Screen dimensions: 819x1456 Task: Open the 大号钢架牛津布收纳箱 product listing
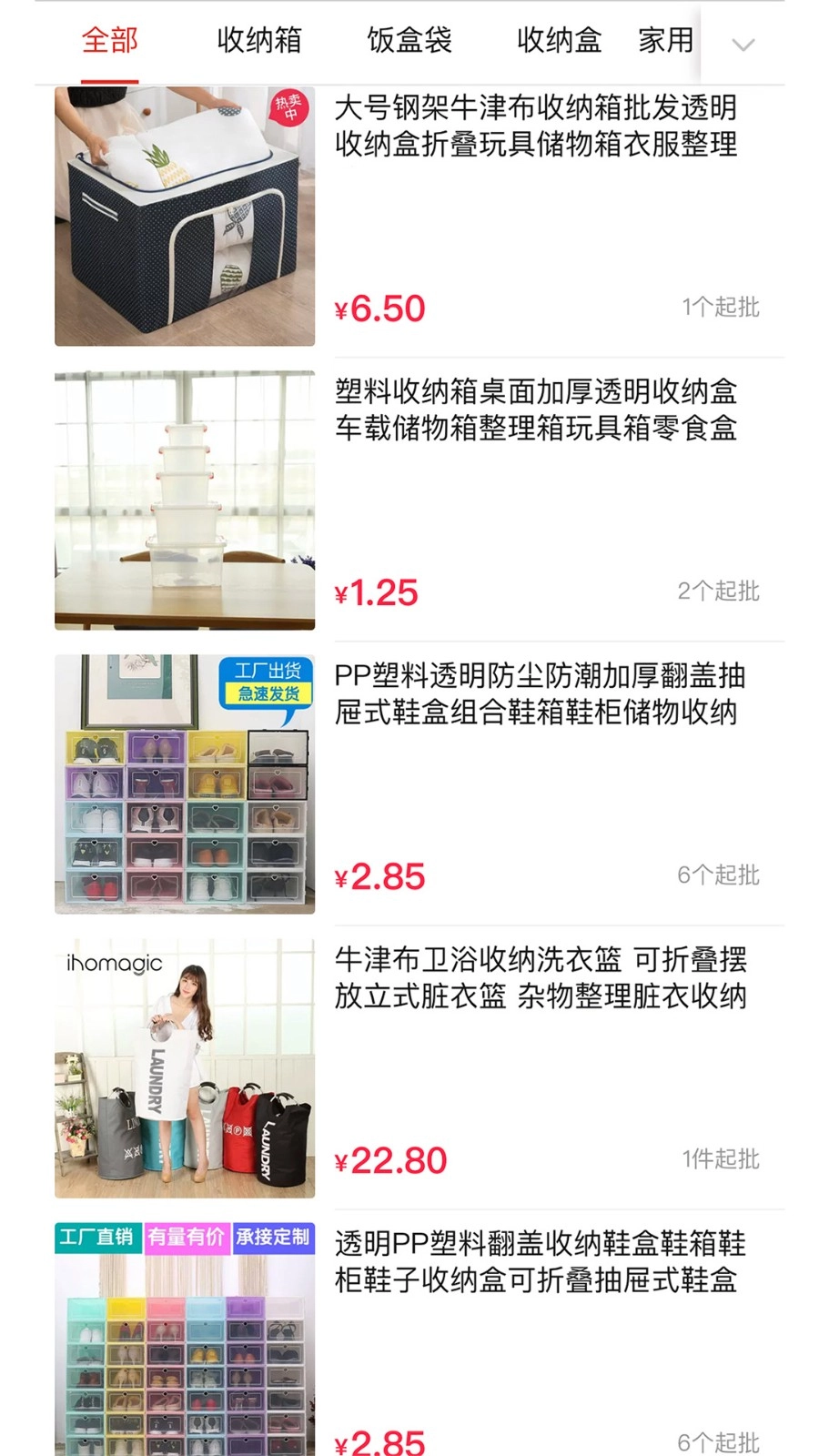click(541, 127)
